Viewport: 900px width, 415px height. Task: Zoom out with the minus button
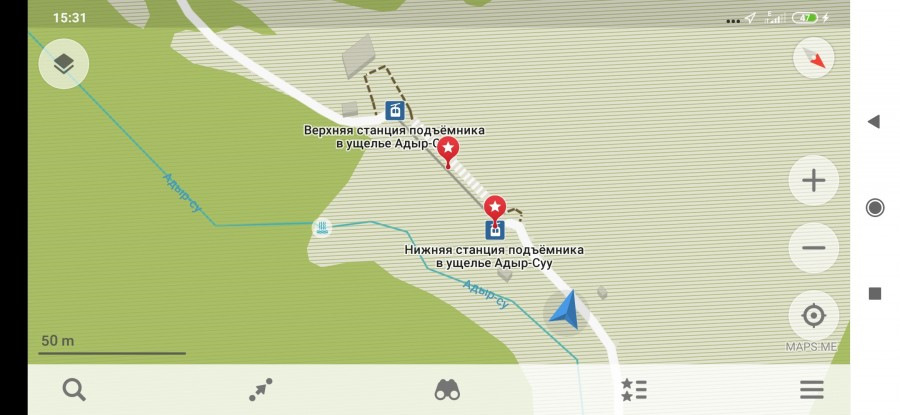click(x=813, y=248)
